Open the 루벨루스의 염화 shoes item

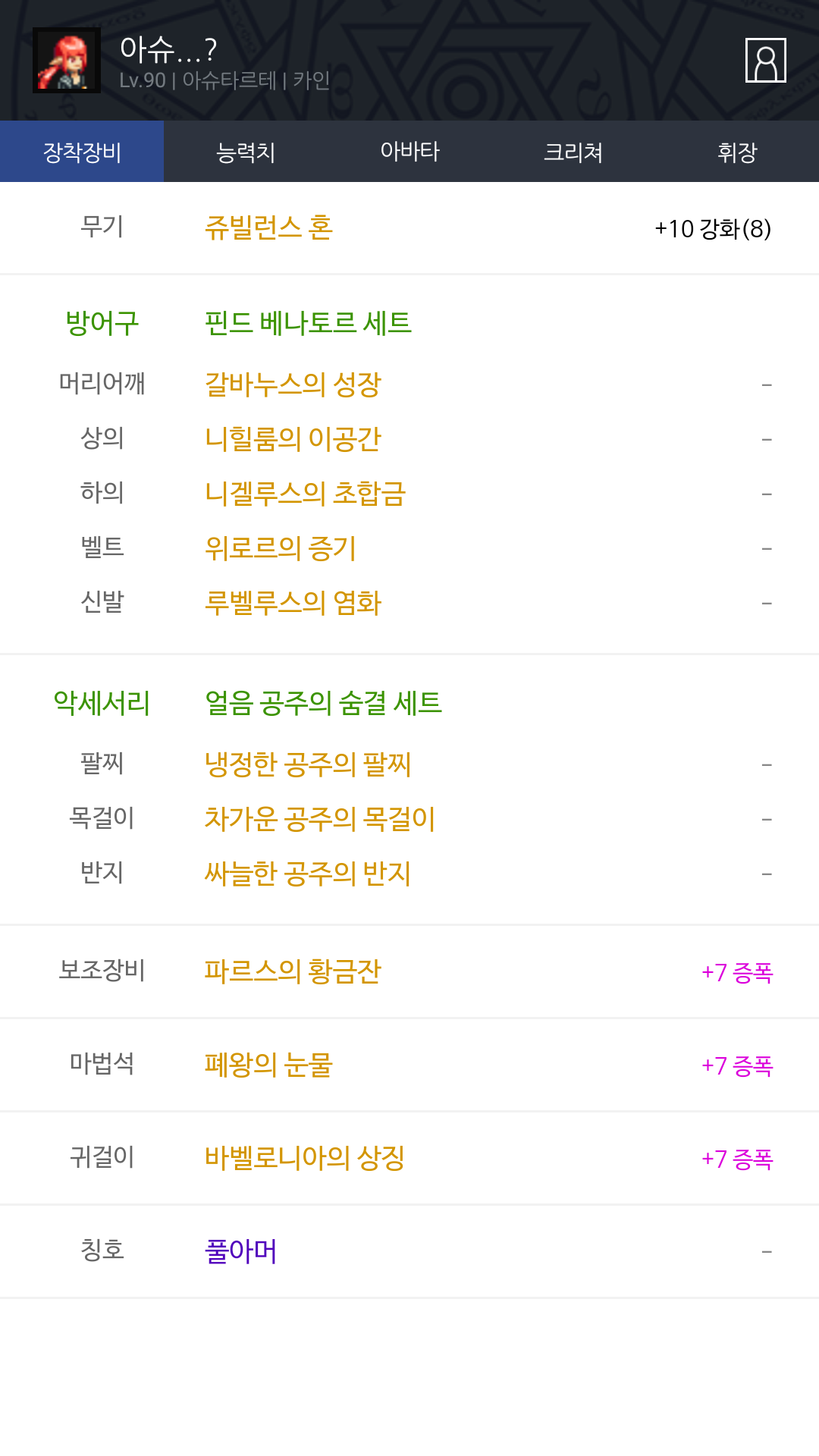coord(293,603)
